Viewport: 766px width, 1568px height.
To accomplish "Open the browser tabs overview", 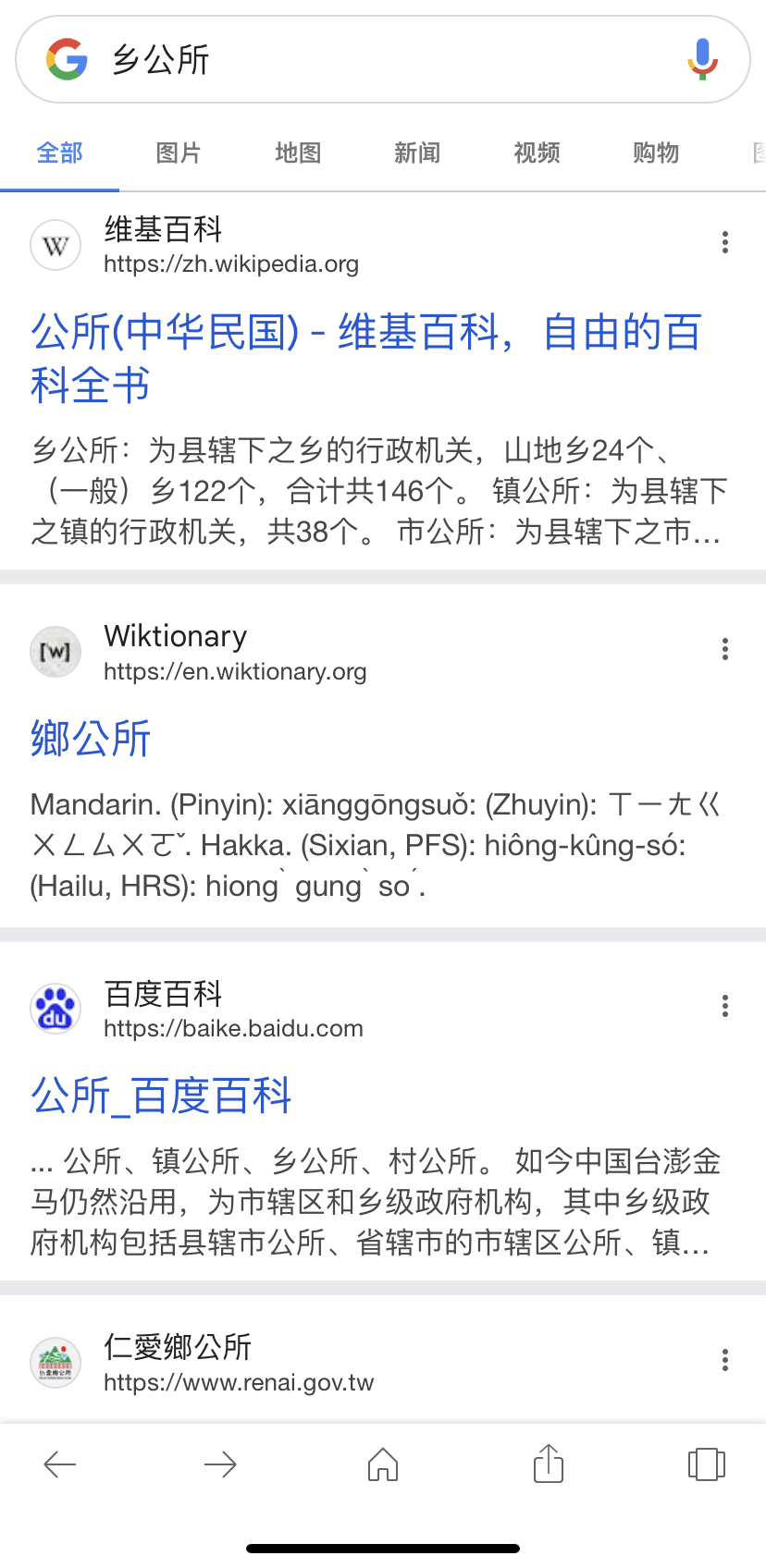I will [707, 1464].
